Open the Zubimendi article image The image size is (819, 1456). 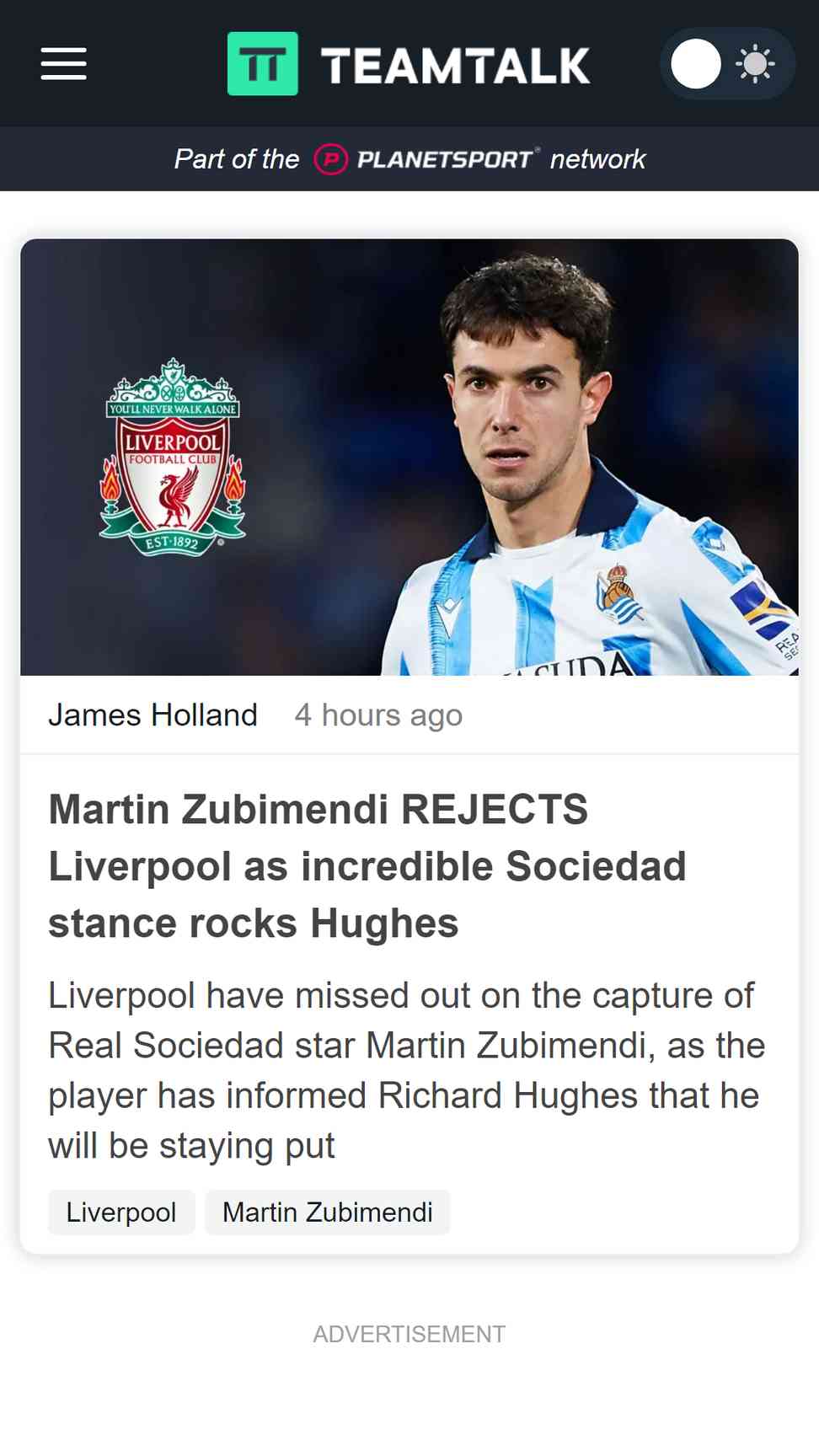[x=409, y=458]
